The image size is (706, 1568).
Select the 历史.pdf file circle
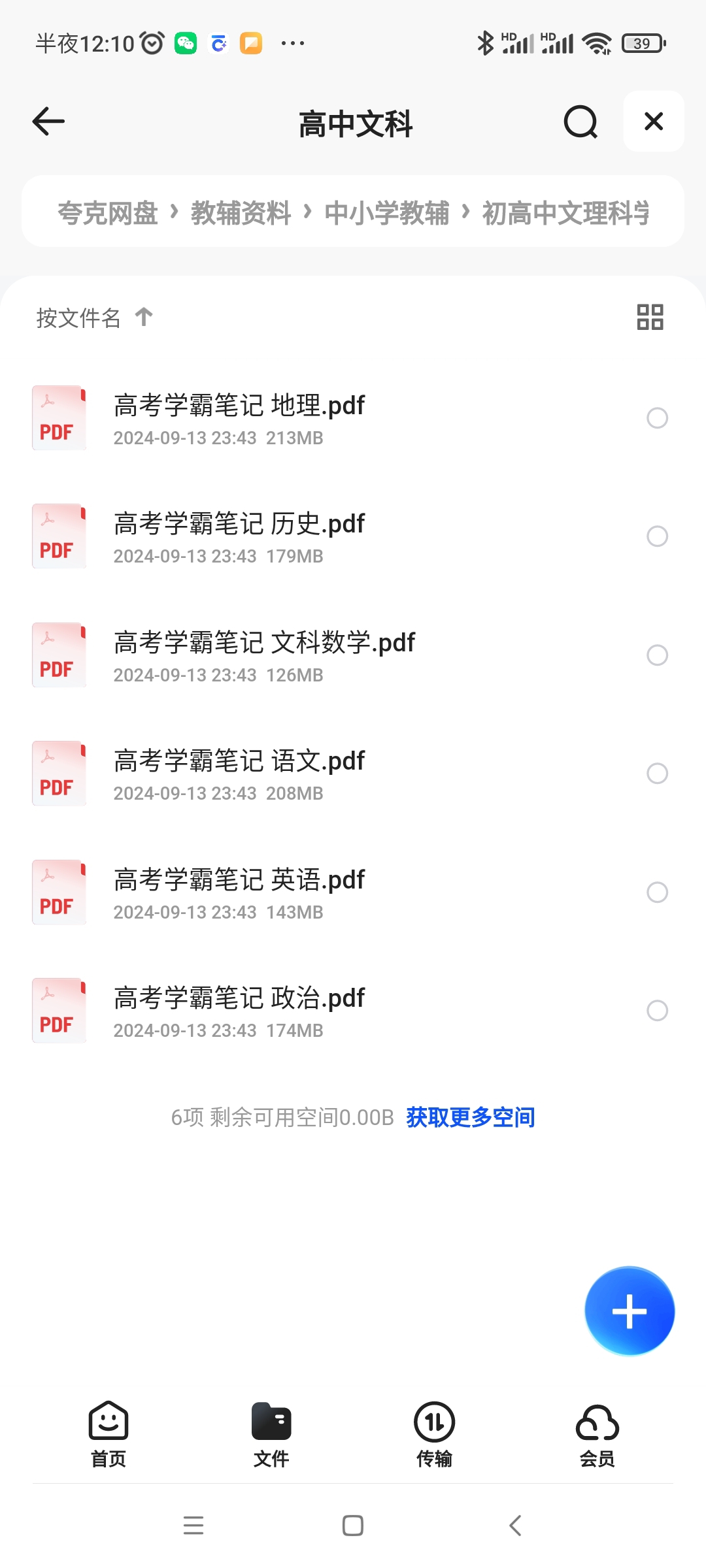click(657, 536)
